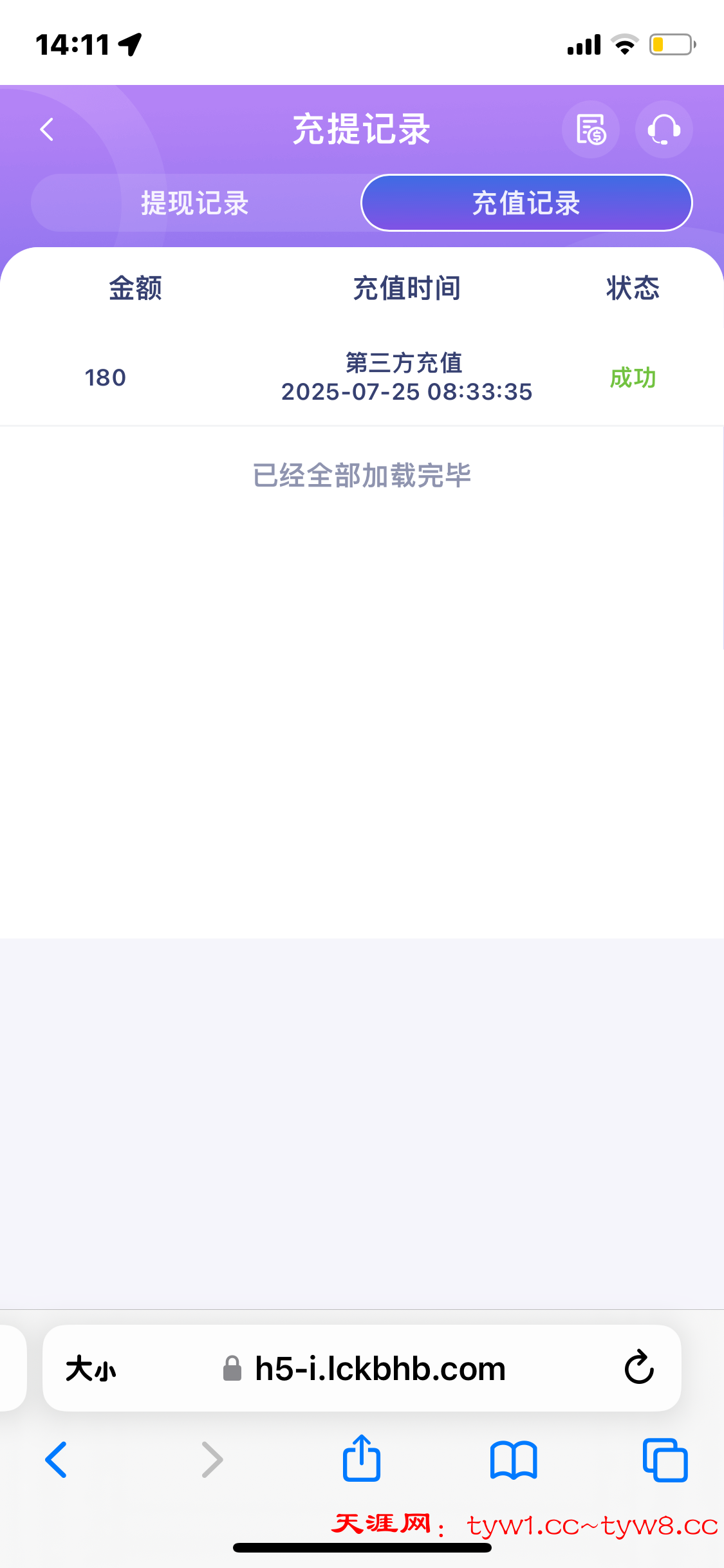Tap Safari back navigation chevron
This screenshot has height=1568, width=724.
click(56, 1460)
